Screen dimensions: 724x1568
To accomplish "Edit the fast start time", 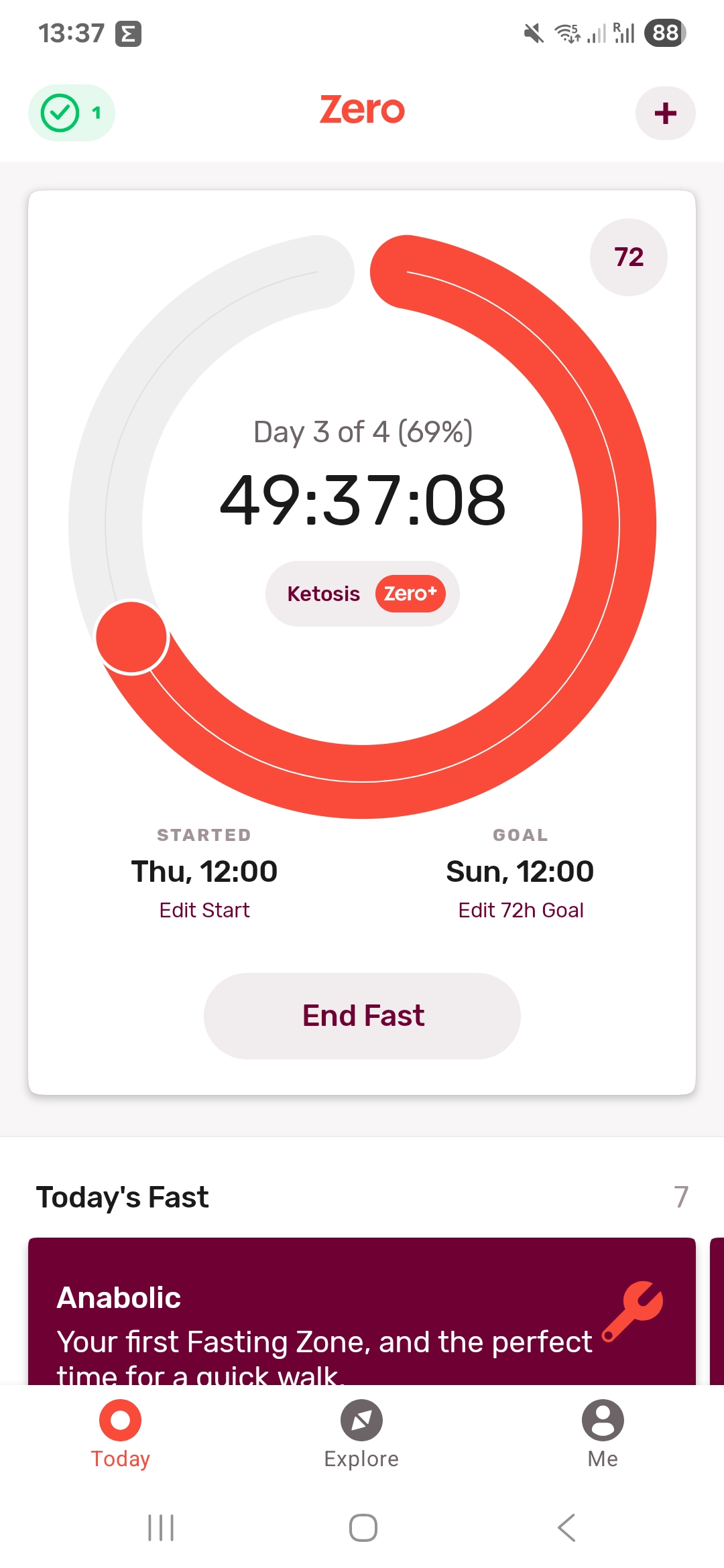I will [x=204, y=910].
